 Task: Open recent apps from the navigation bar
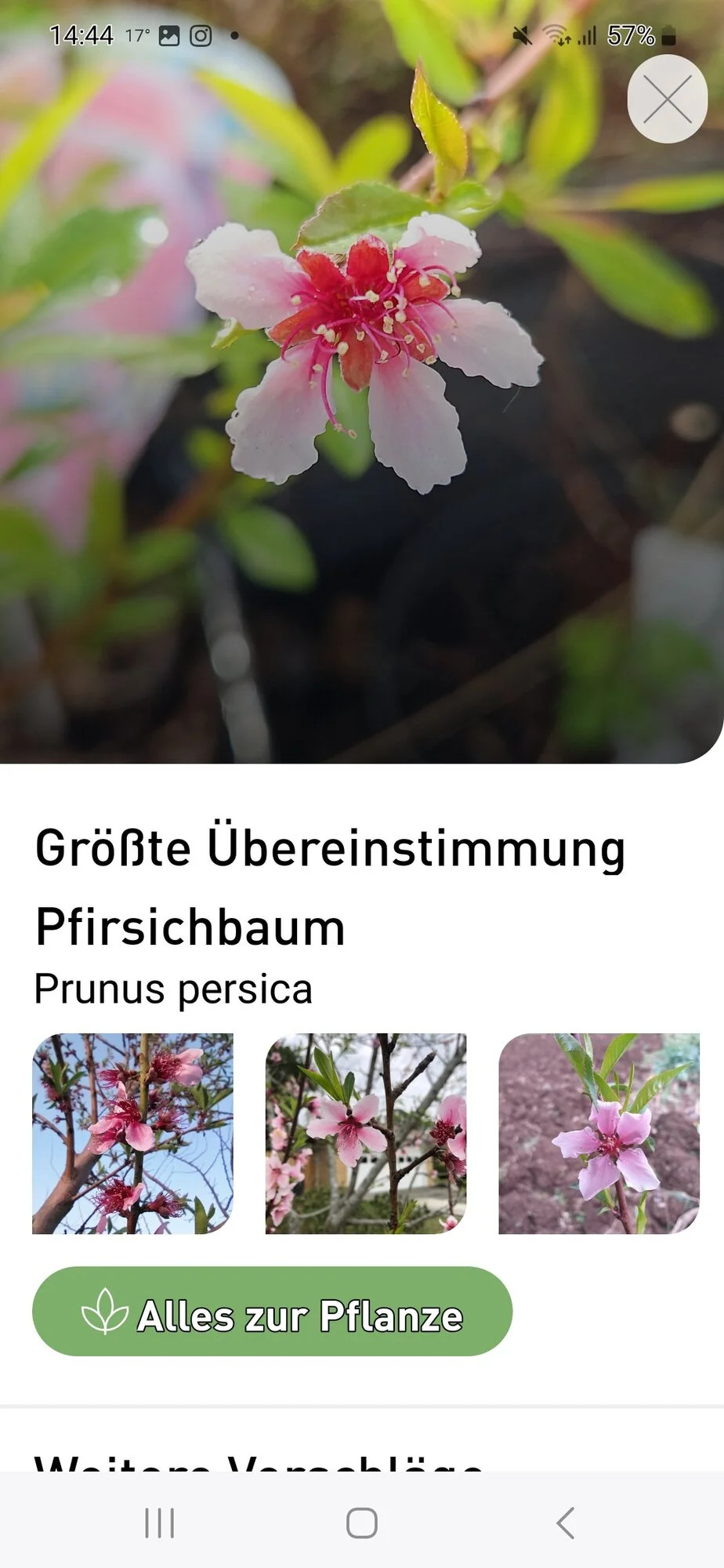tap(159, 1523)
